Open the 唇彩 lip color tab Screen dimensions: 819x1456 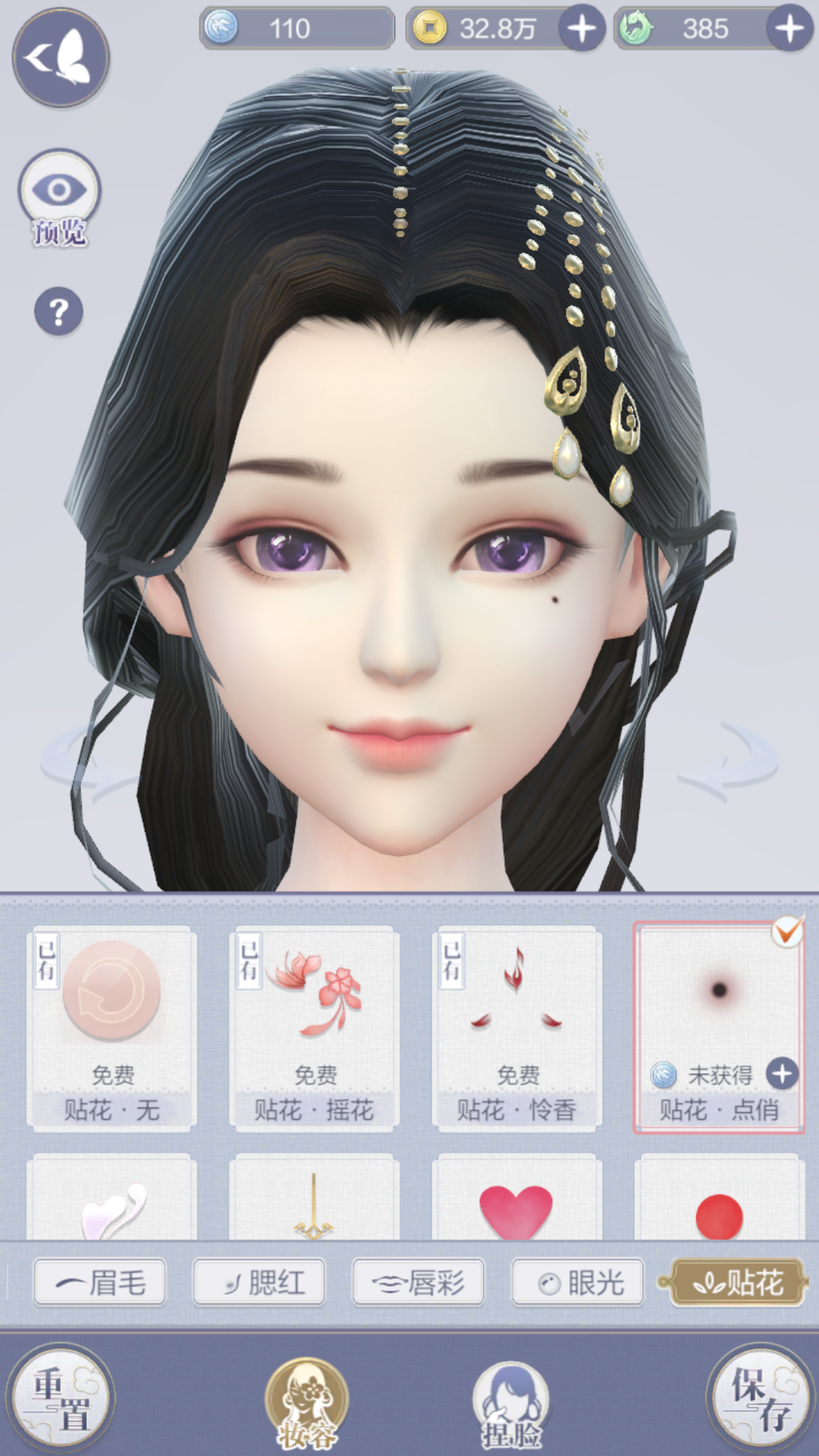pyautogui.click(x=419, y=1283)
